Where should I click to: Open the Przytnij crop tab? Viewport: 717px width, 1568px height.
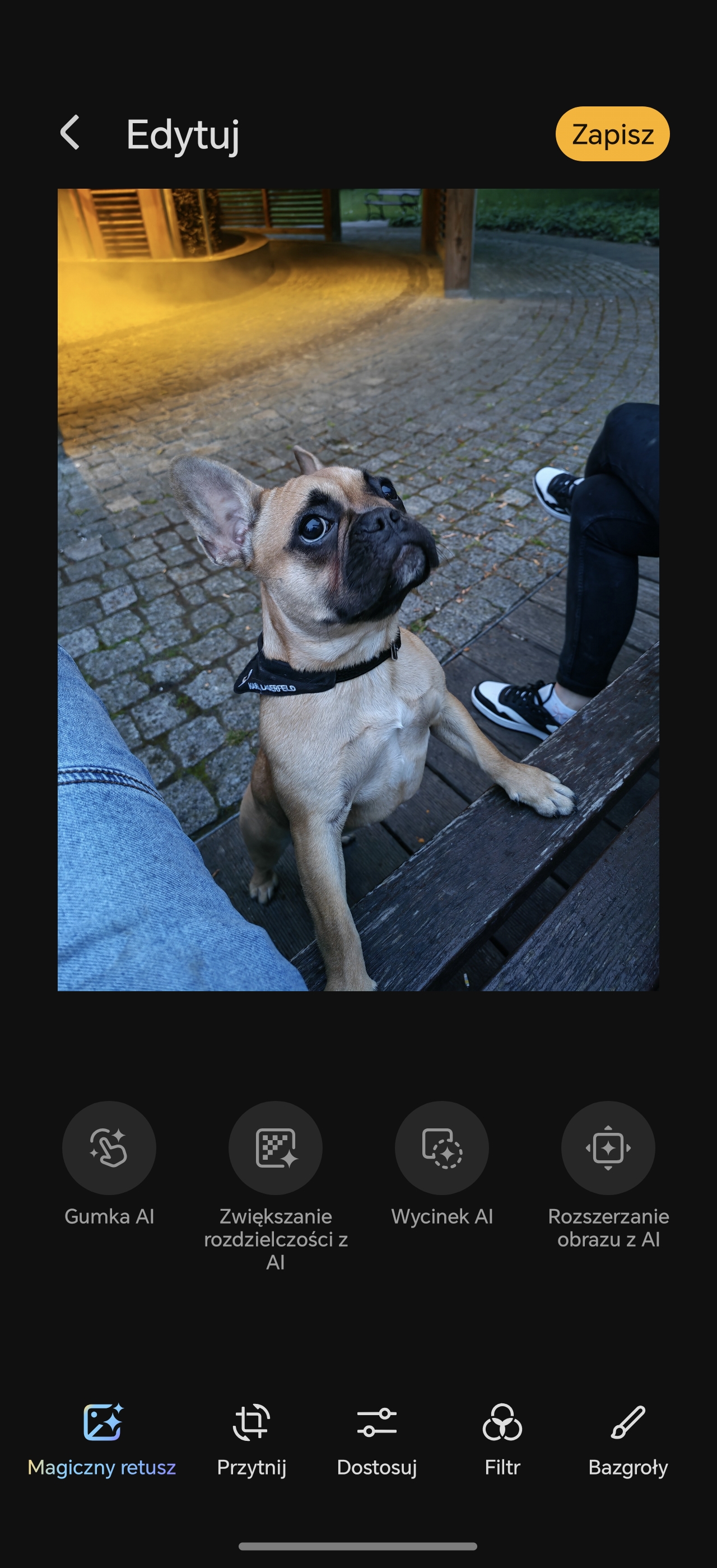click(x=252, y=1440)
